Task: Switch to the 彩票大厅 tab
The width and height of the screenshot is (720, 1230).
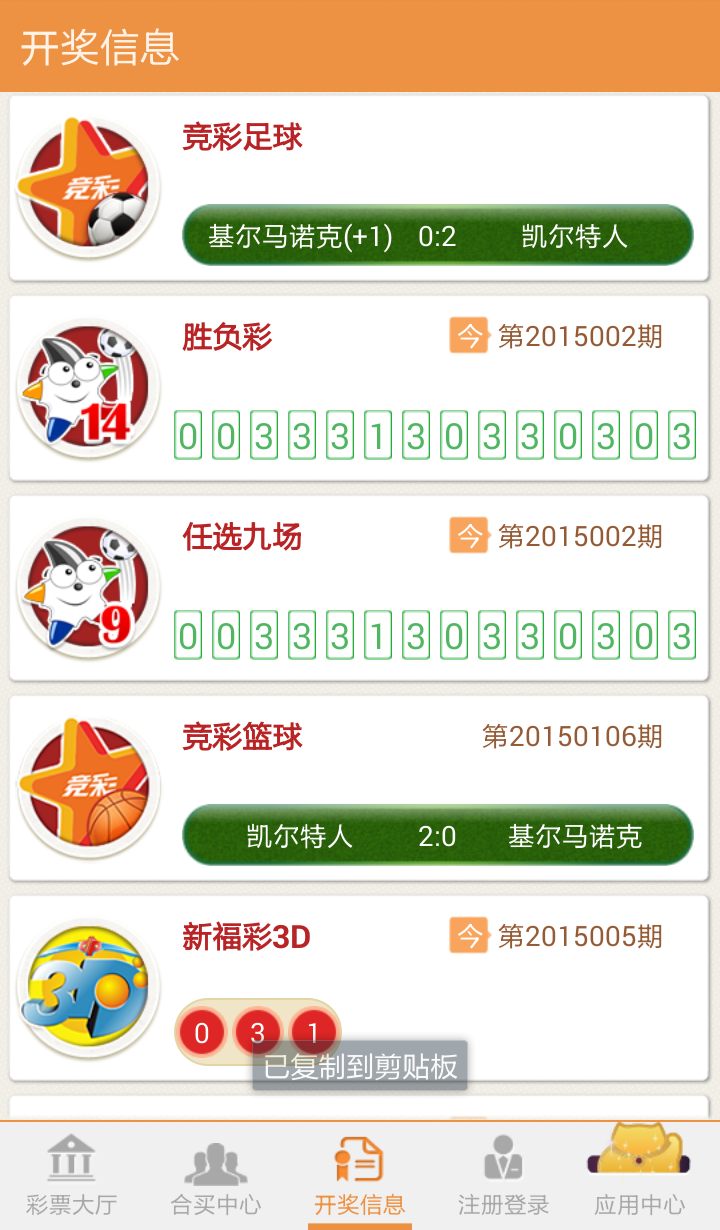Action: point(71,1177)
